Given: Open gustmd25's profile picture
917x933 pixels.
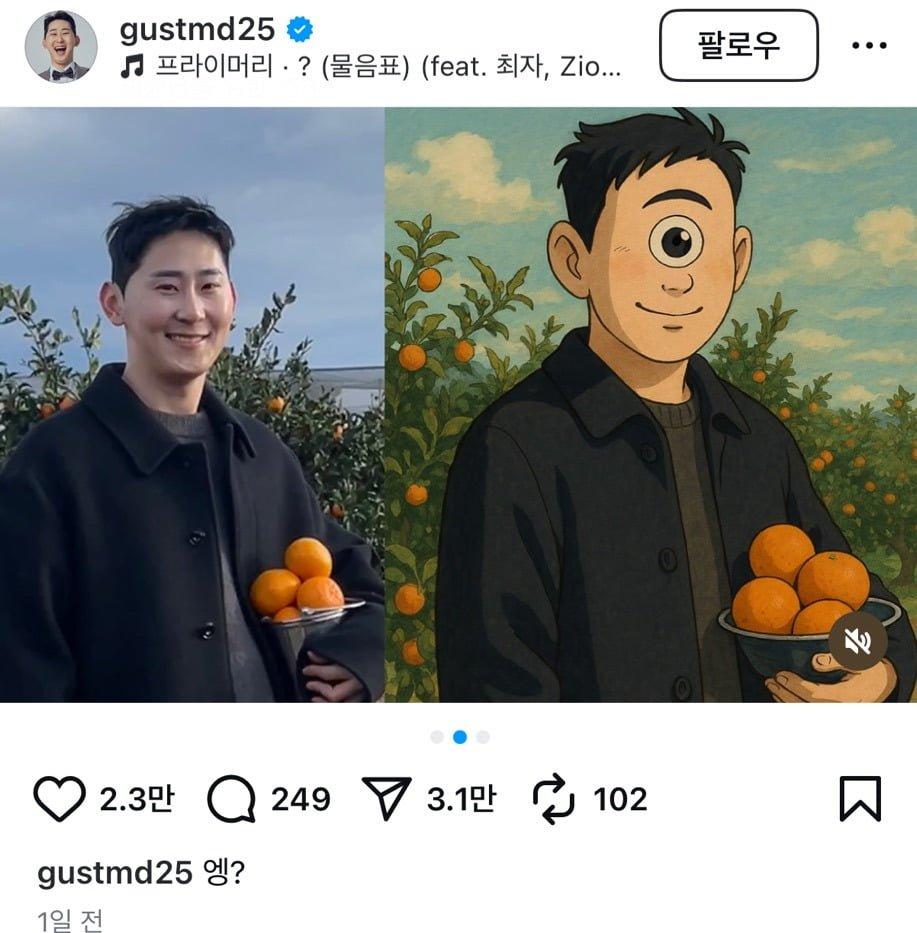Looking at the screenshot, I should pos(61,46).
